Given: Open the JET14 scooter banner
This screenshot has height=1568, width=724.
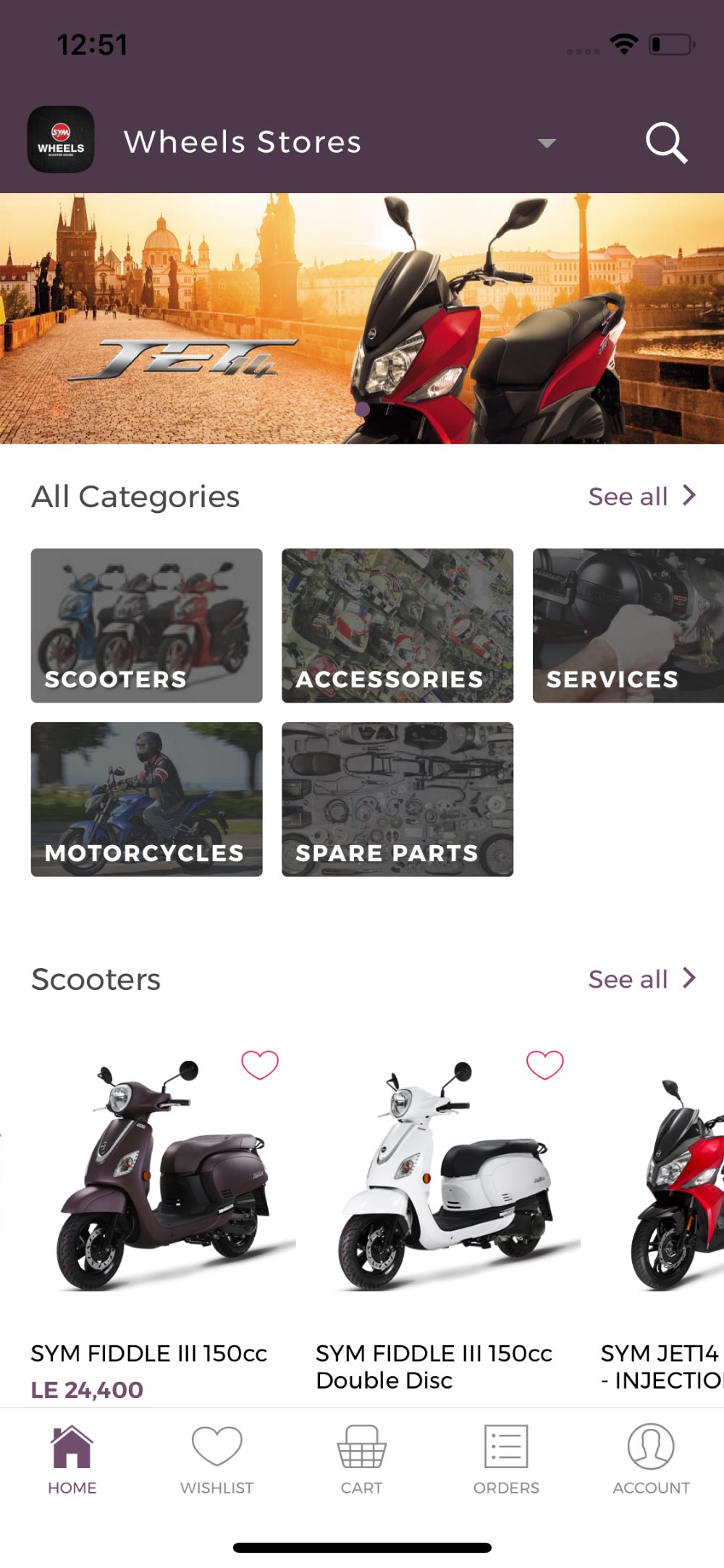Looking at the screenshot, I should [x=362, y=318].
